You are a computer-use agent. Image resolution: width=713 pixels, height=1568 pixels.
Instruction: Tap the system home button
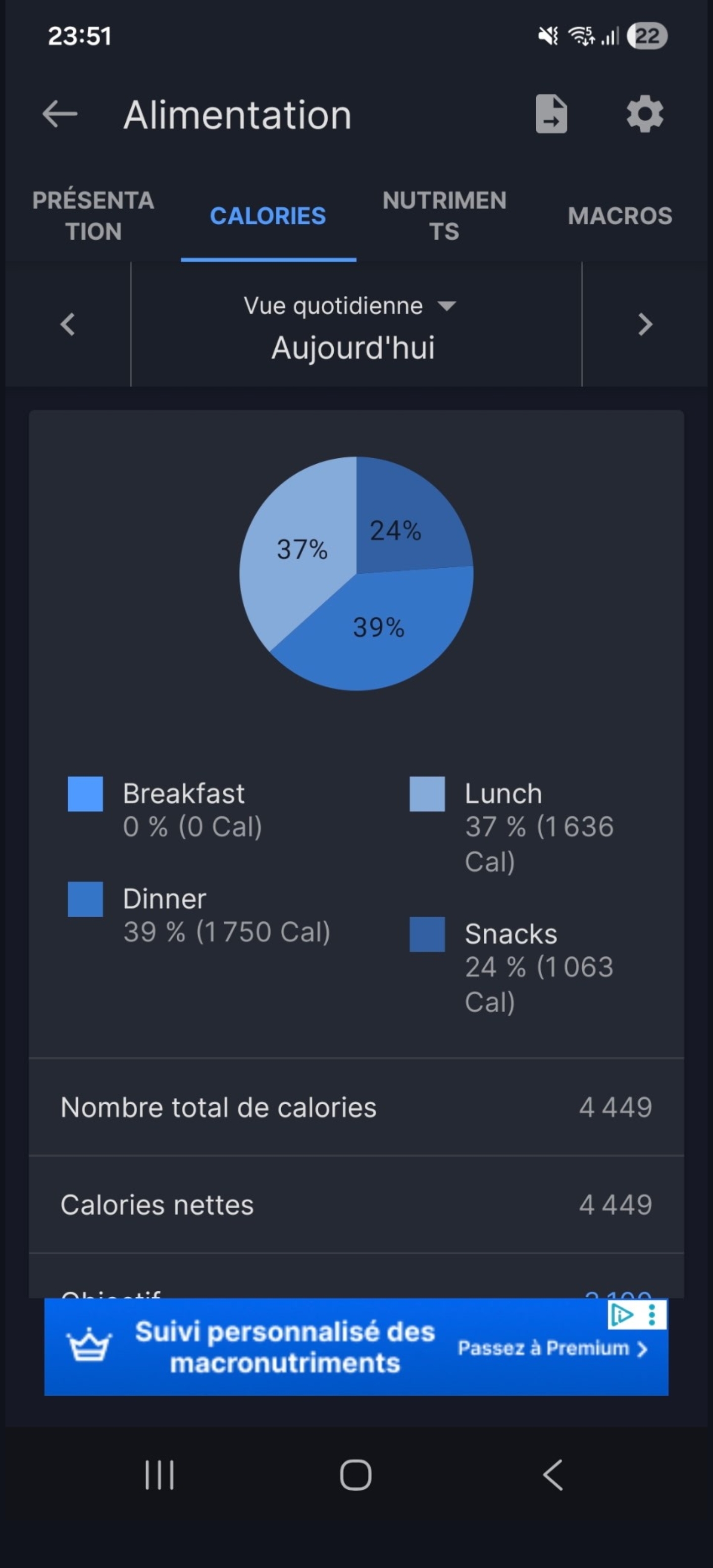click(356, 1475)
